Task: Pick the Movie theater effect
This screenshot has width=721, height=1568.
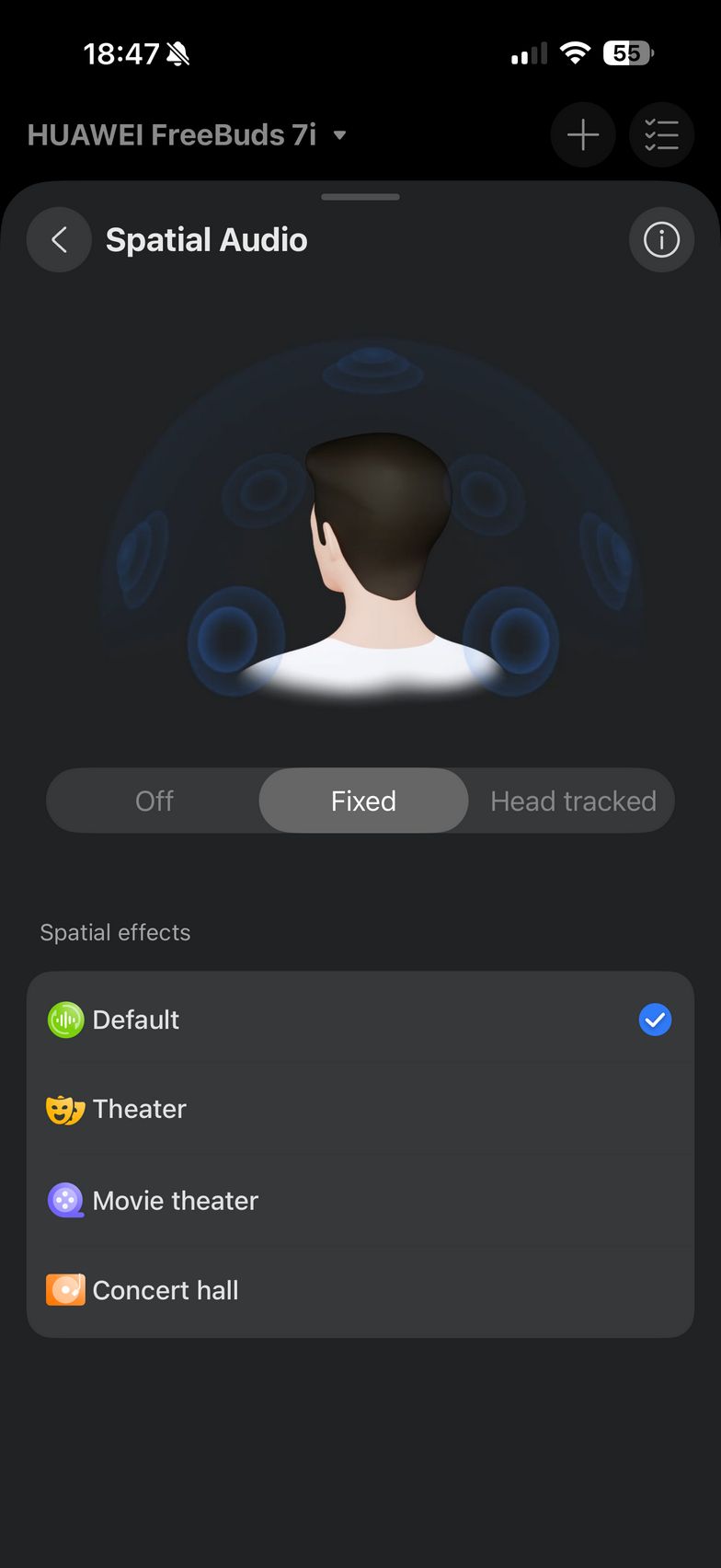Action: pos(360,1201)
